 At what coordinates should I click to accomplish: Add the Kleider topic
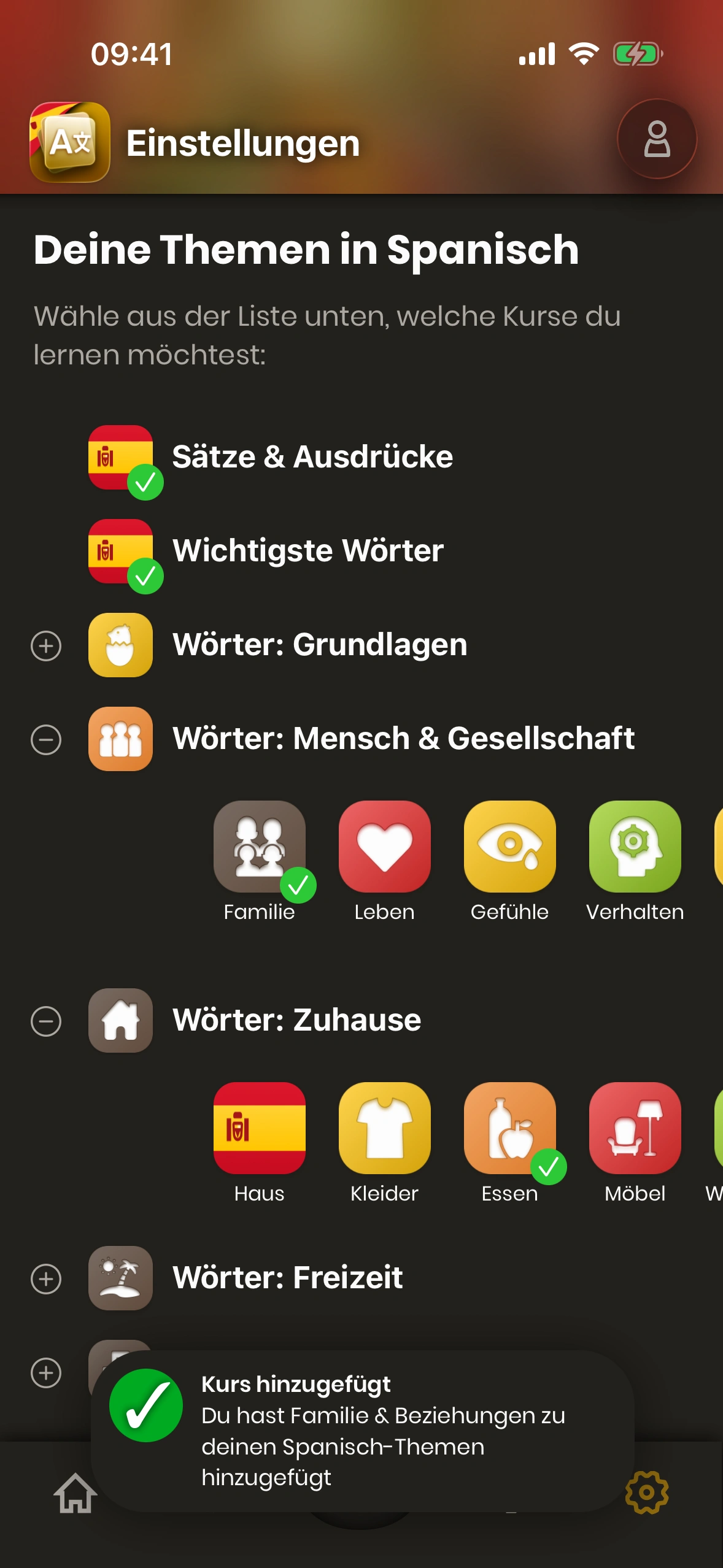point(385,1128)
